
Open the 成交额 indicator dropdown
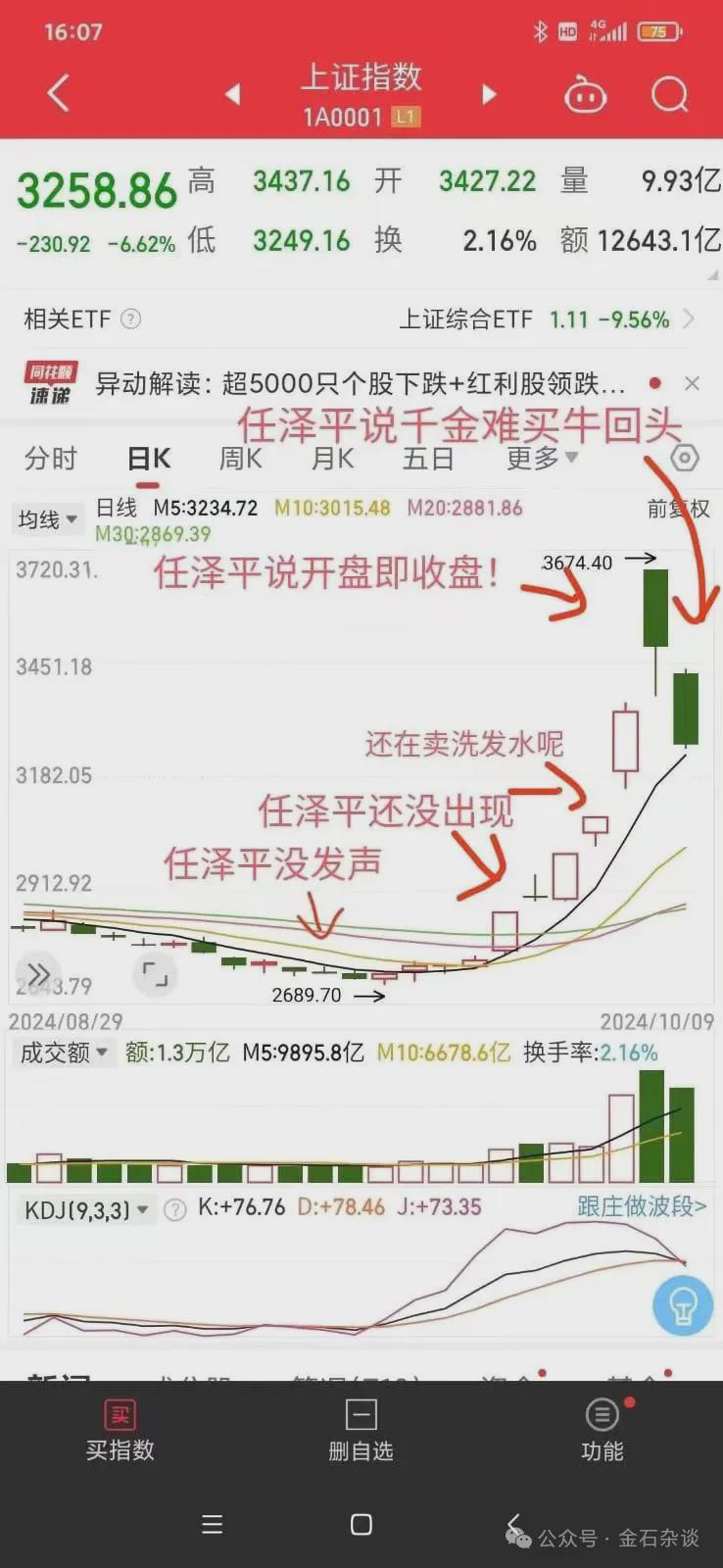click(64, 1053)
